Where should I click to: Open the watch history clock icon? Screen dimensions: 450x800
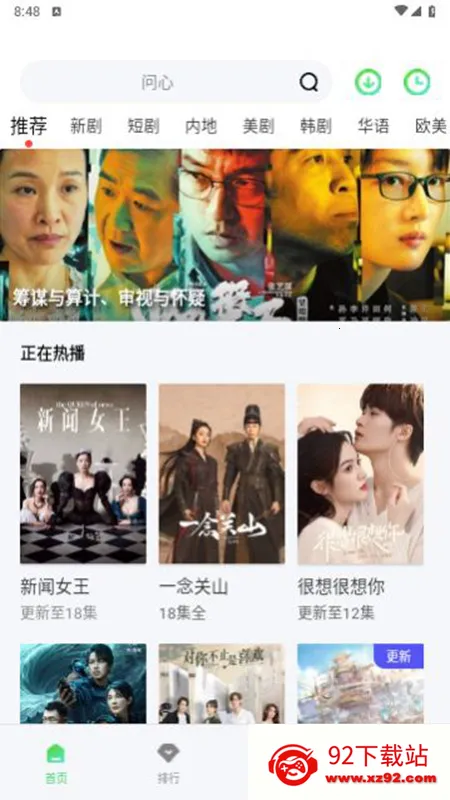417,82
